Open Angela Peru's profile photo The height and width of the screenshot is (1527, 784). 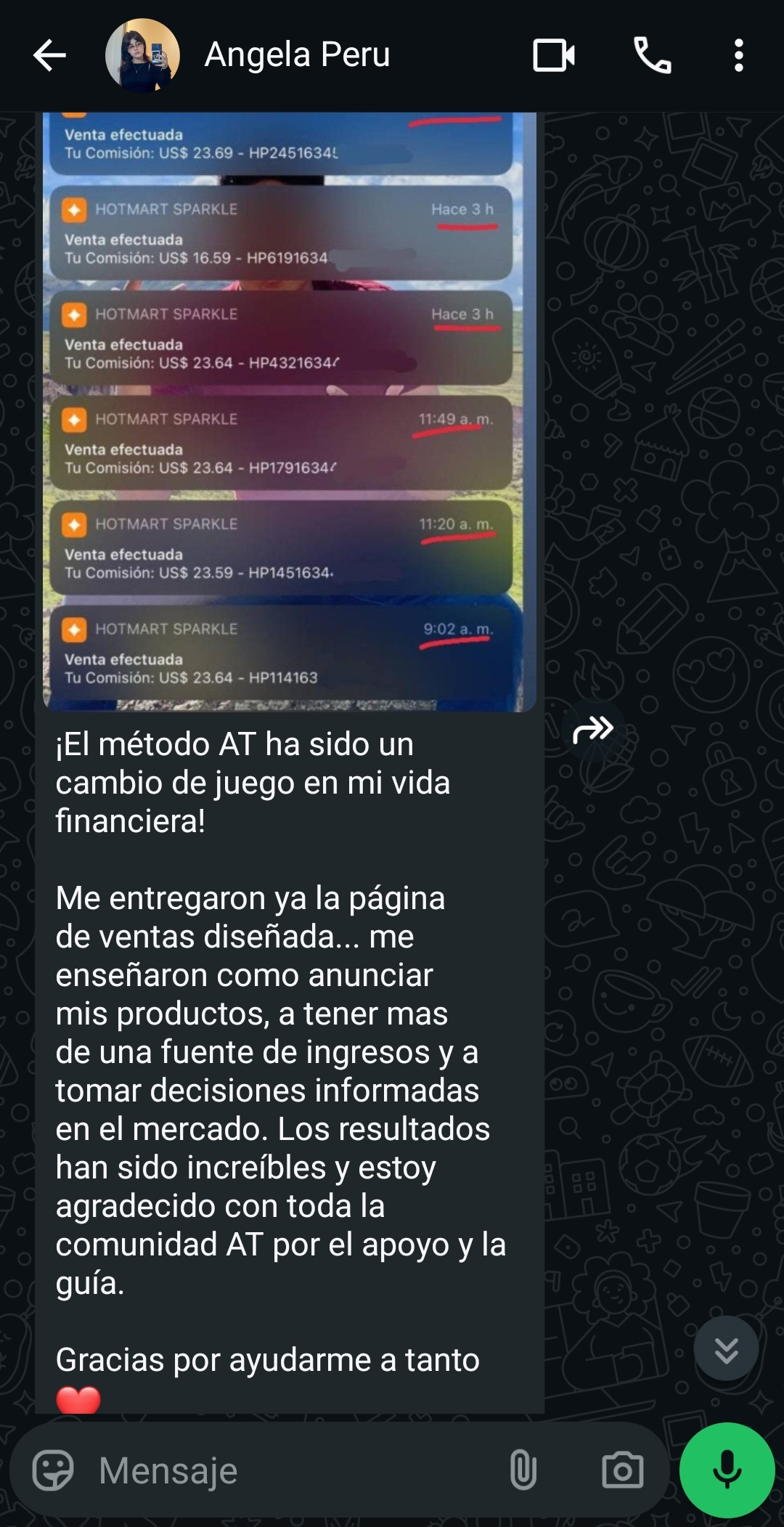tap(142, 56)
